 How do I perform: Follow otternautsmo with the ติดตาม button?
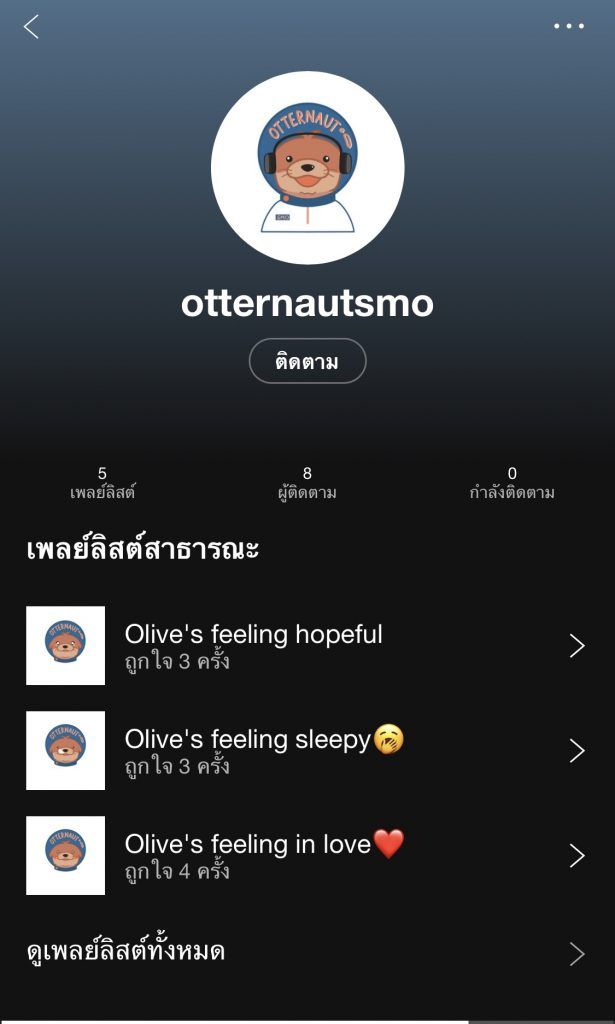[x=307, y=361]
